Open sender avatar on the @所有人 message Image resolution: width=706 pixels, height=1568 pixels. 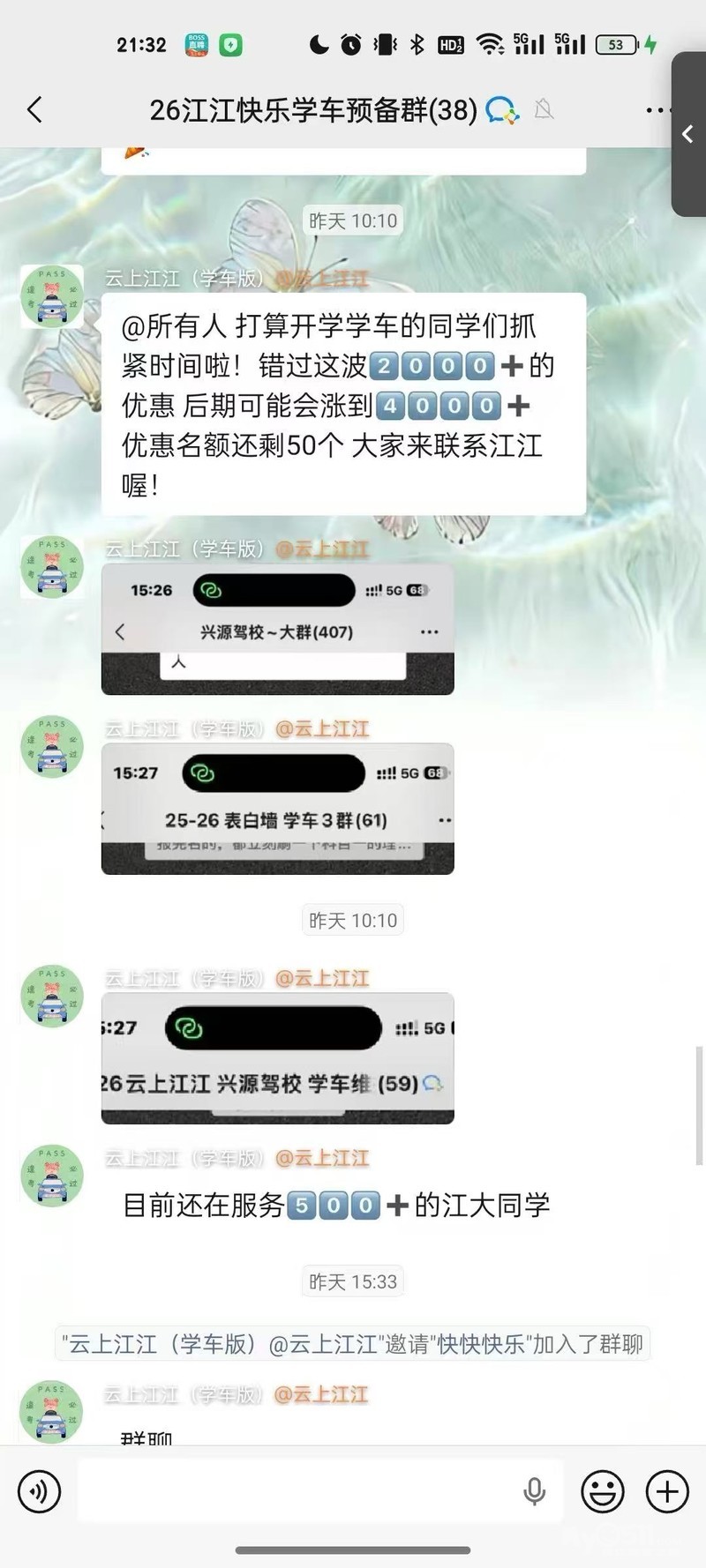[52, 296]
